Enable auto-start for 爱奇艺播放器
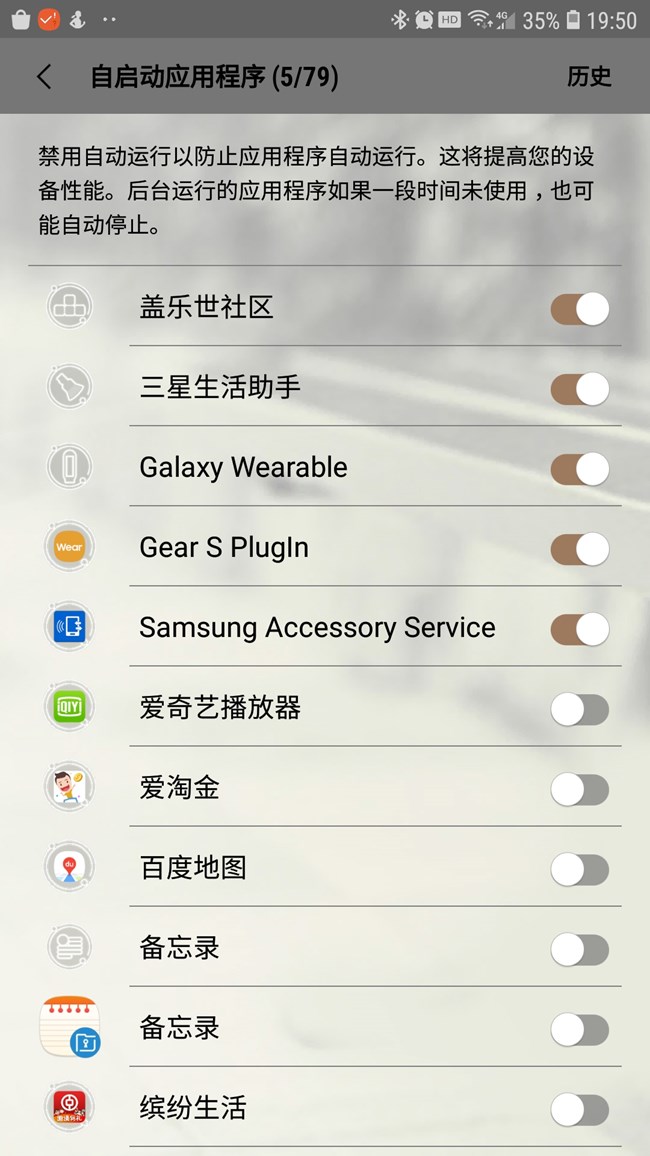650x1156 pixels. point(580,709)
